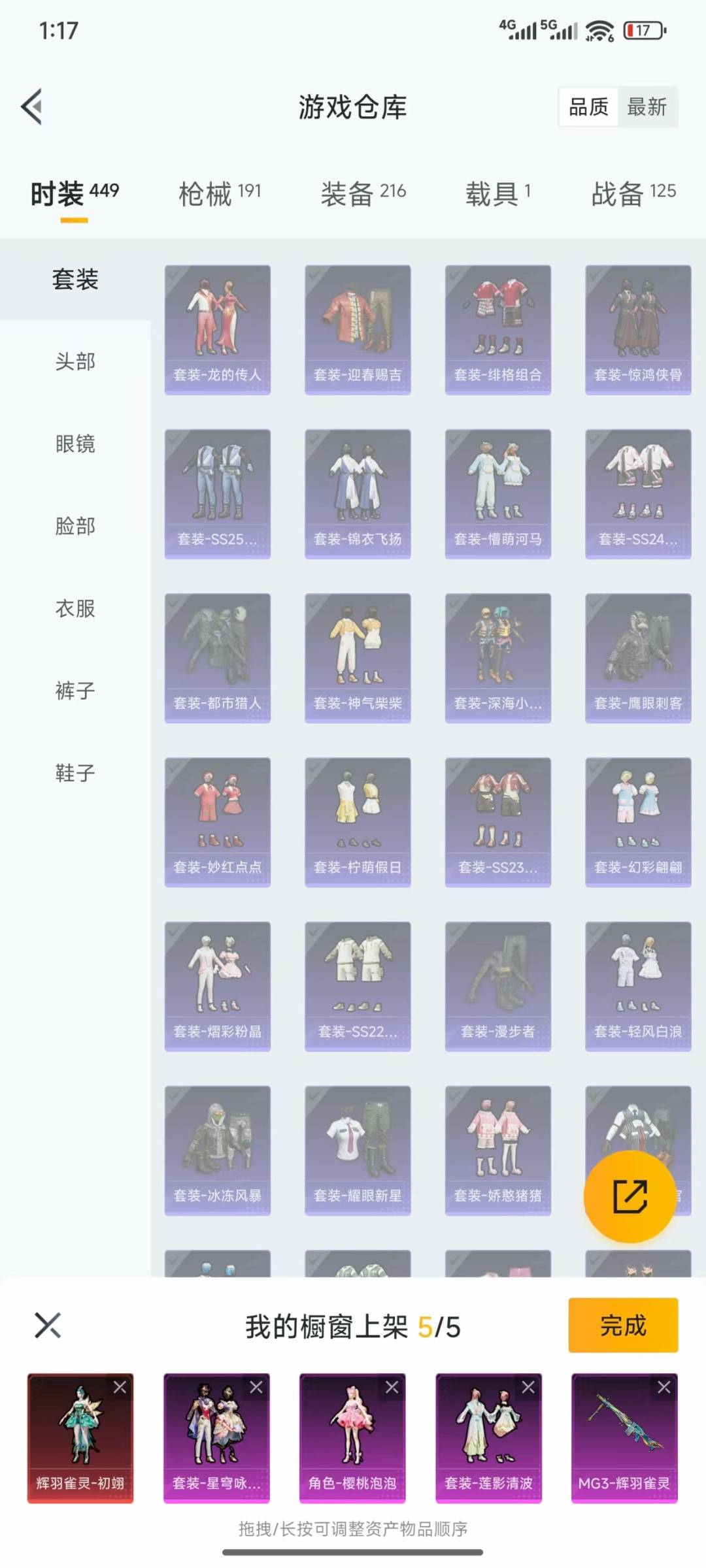Go back using the top-left arrow
The image size is (706, 1568).
[32, 106]
